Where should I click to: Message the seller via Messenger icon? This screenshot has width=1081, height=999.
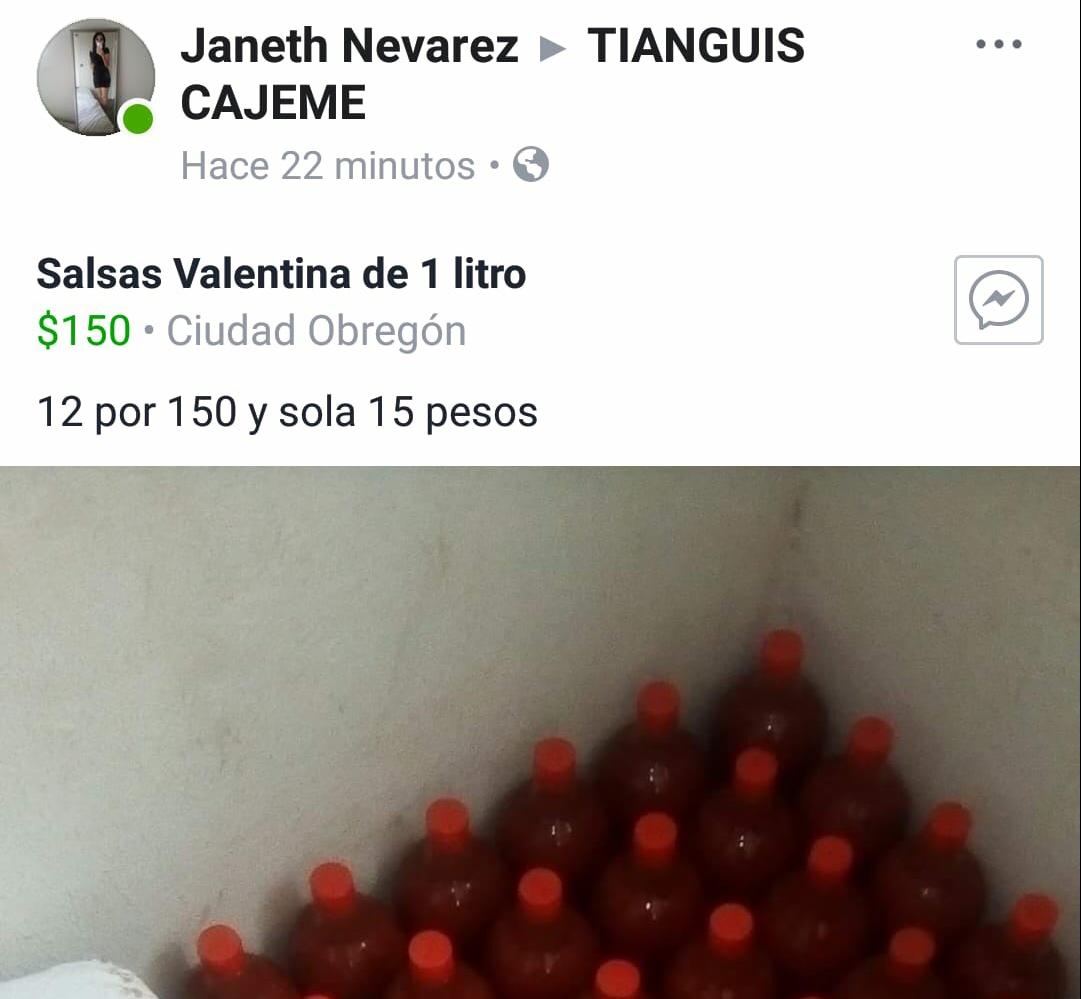pos(998,300)
